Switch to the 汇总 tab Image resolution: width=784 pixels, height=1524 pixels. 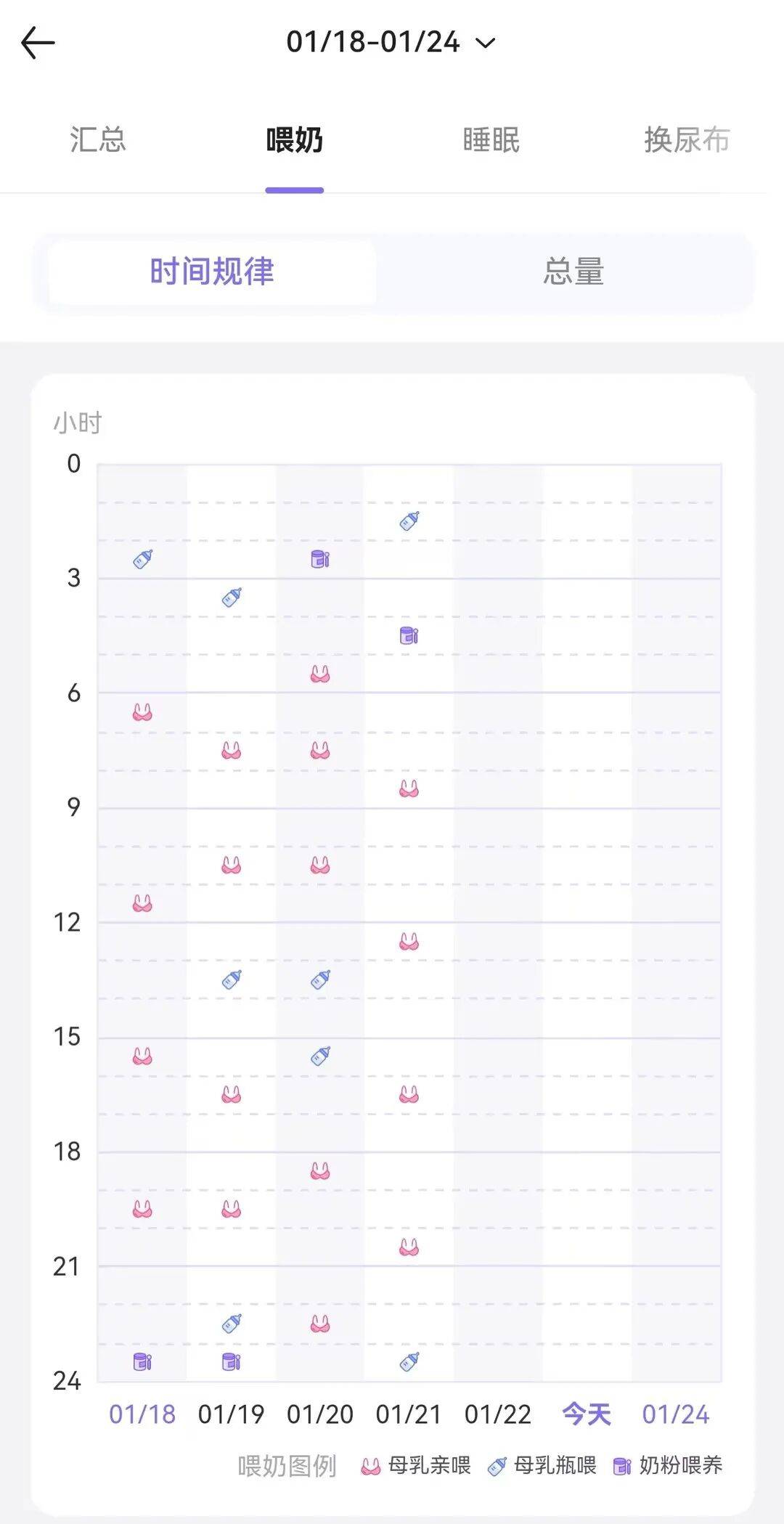coord(98,139)
